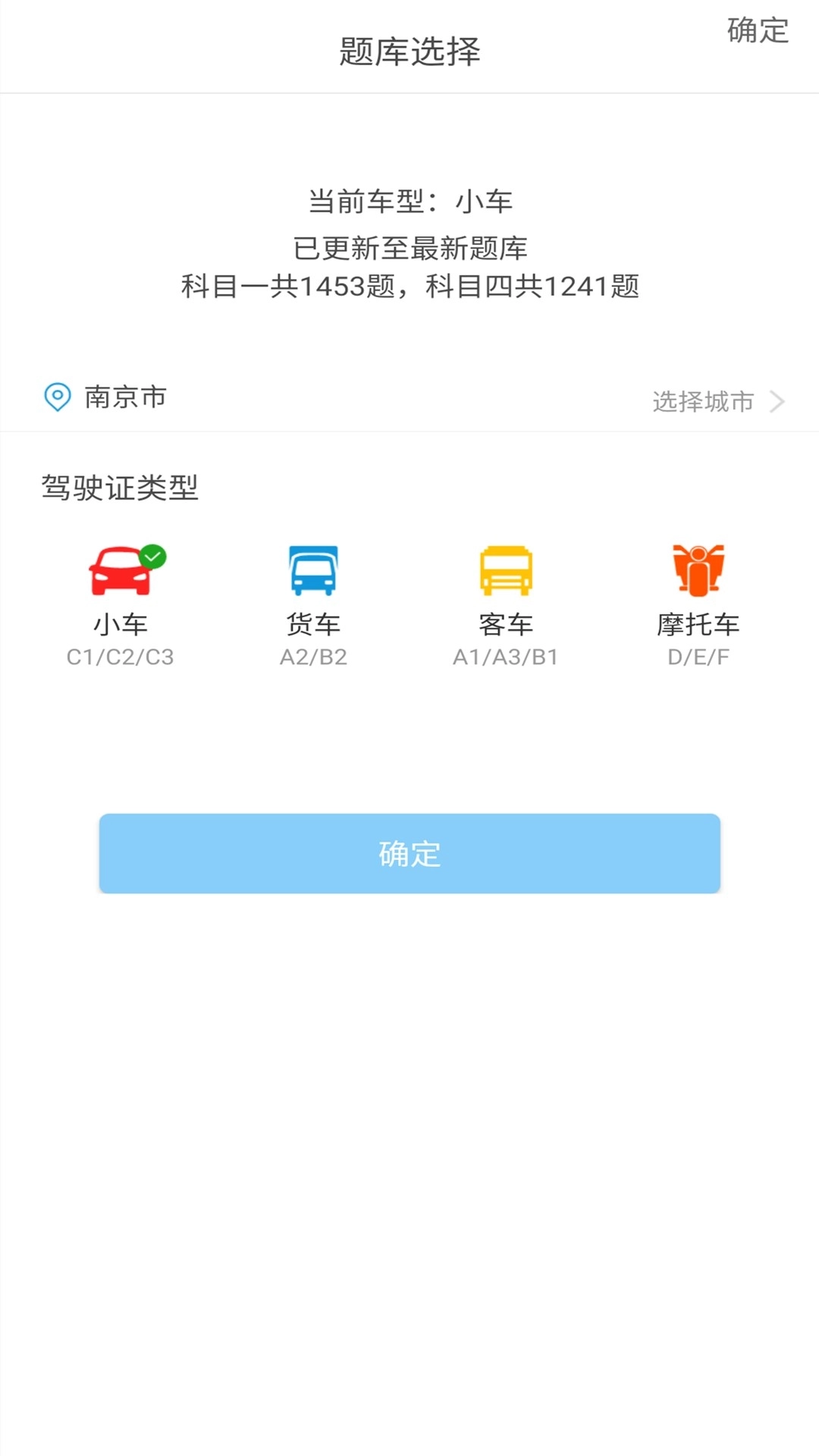Image resolution: width=819 pixels, height=1456 pixels.
Task: Tap the green checkmark on 小车
Action: click(153, 554)
